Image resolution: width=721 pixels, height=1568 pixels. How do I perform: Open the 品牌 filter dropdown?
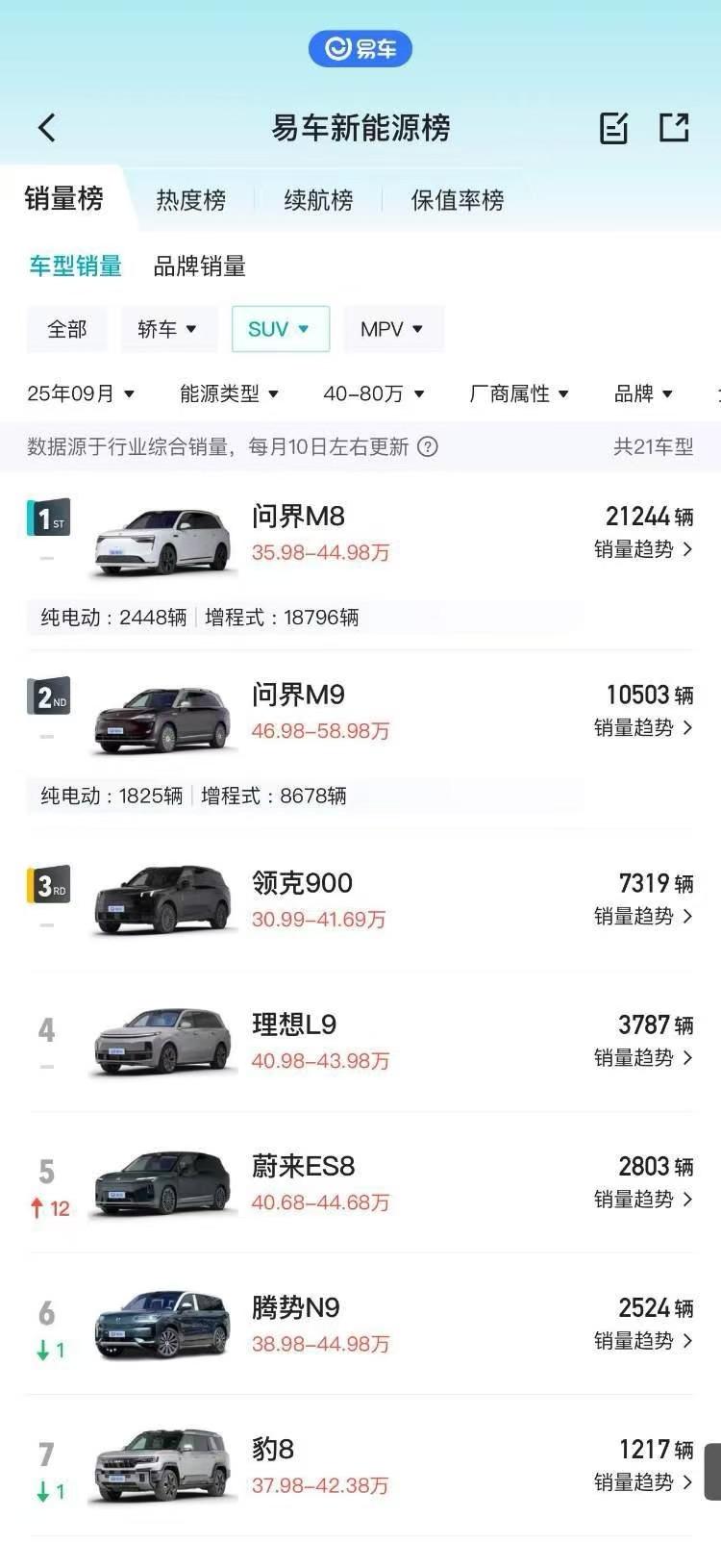click(642, 393)
